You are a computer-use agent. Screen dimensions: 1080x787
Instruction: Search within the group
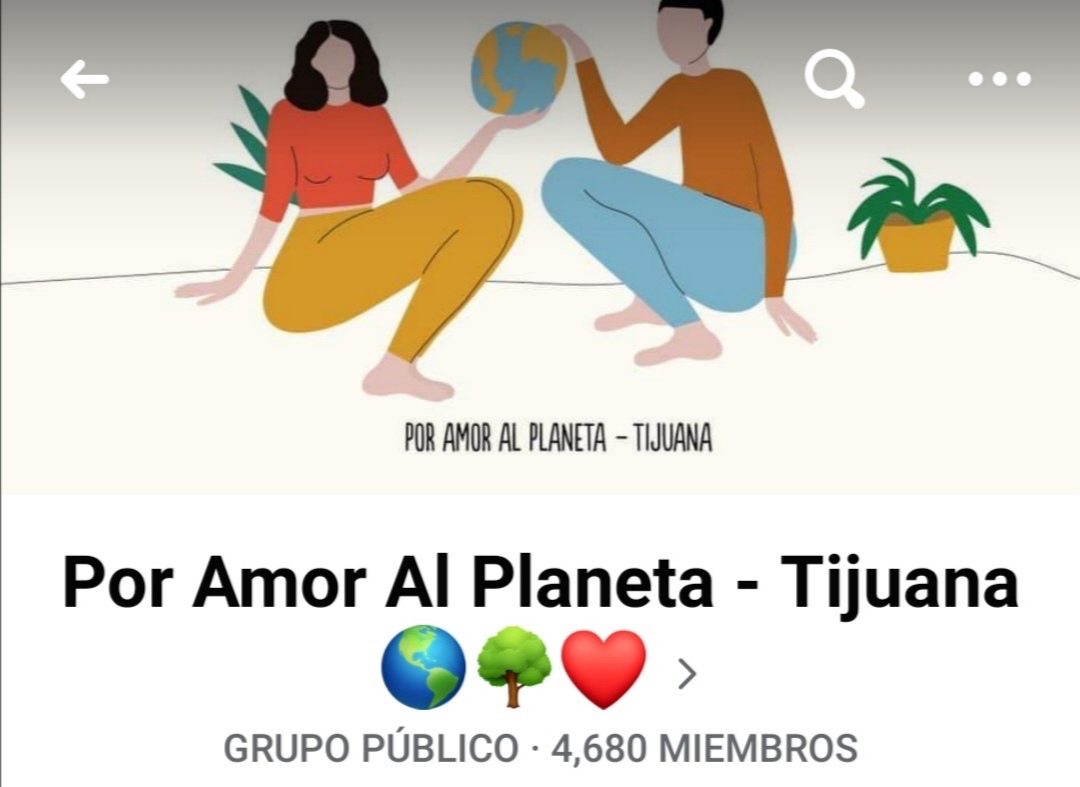834,79
